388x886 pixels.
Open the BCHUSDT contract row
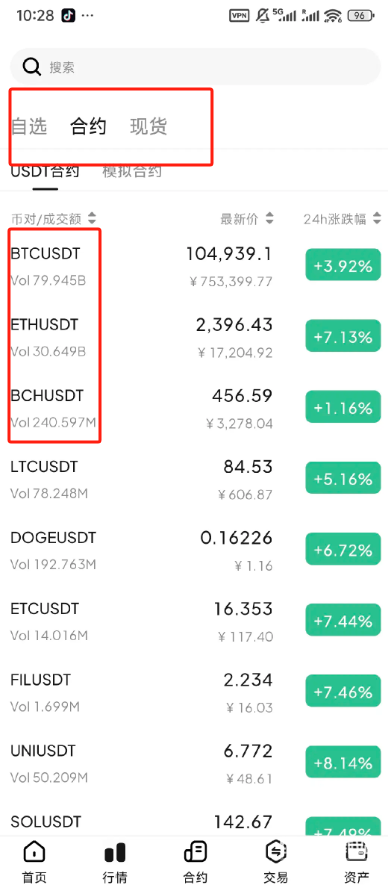tap(194, 409)
